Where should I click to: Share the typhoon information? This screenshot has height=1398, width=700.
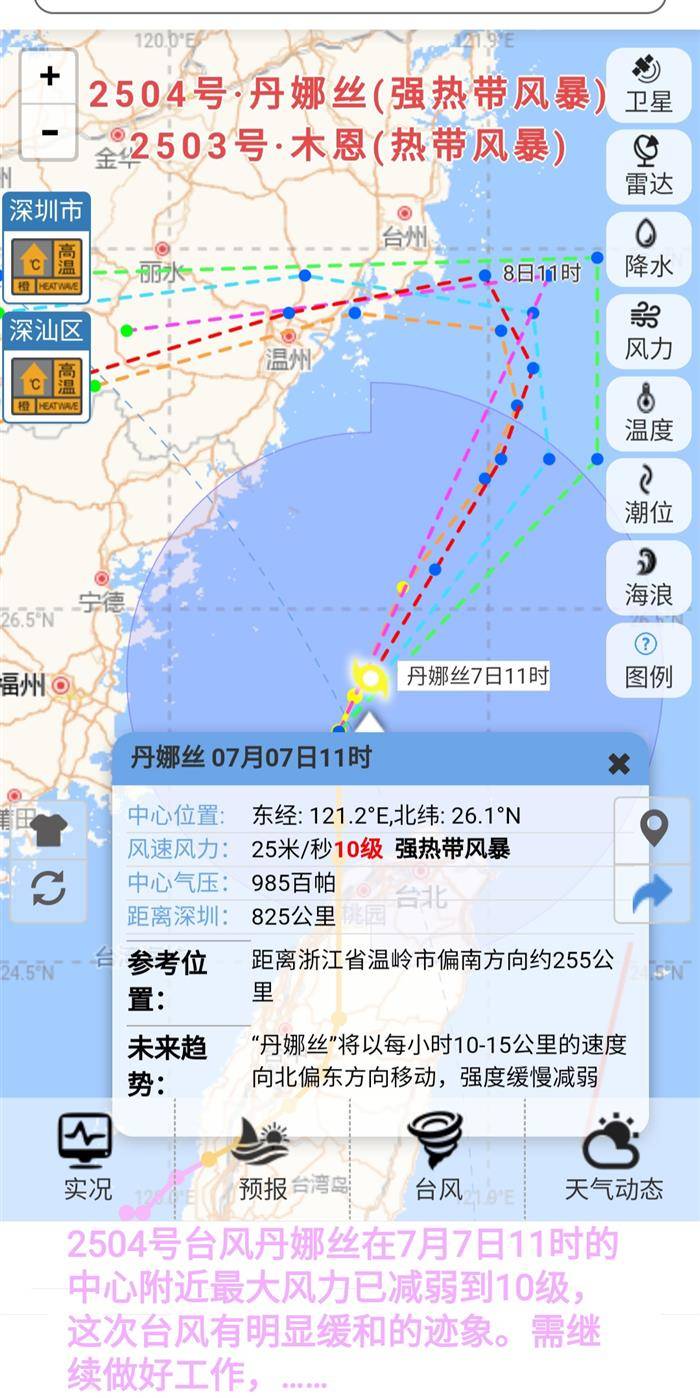tap(654, 893)
